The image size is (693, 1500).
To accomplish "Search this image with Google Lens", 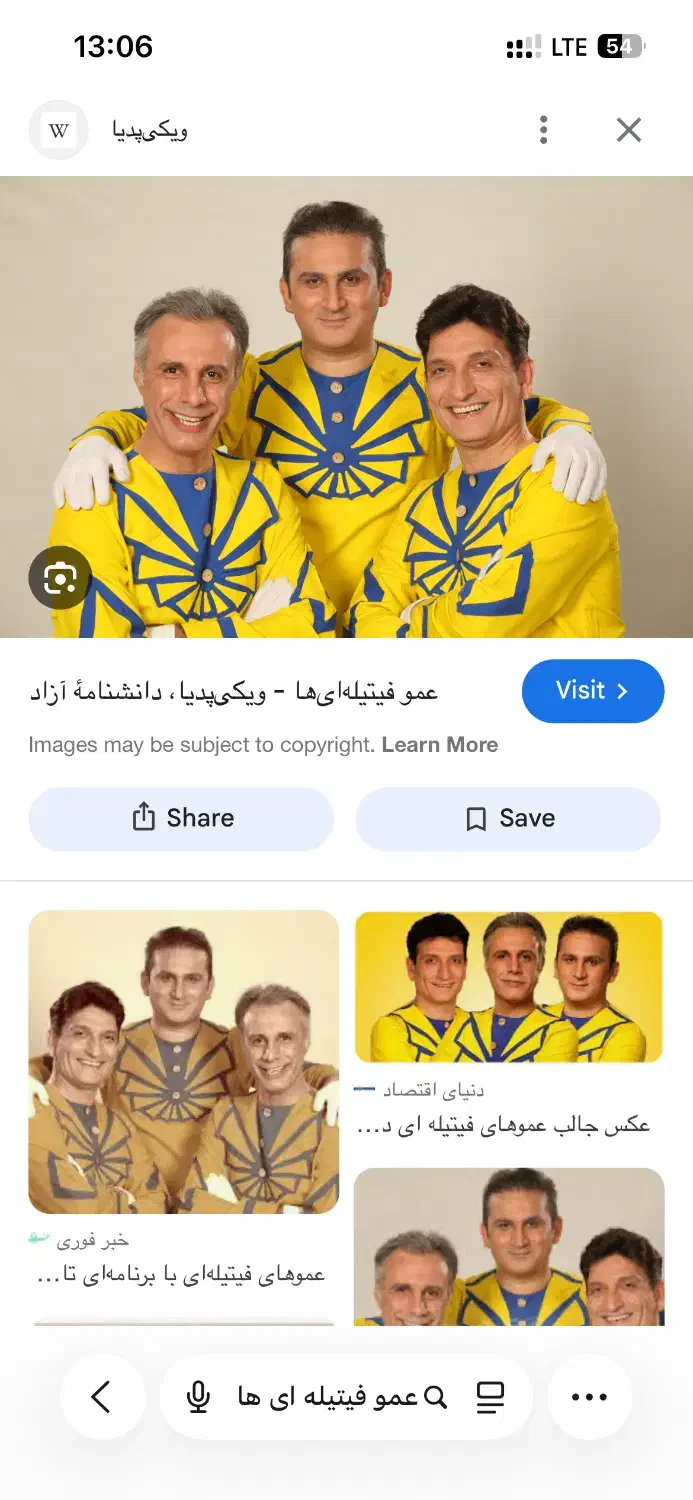I will click(60, 577).
